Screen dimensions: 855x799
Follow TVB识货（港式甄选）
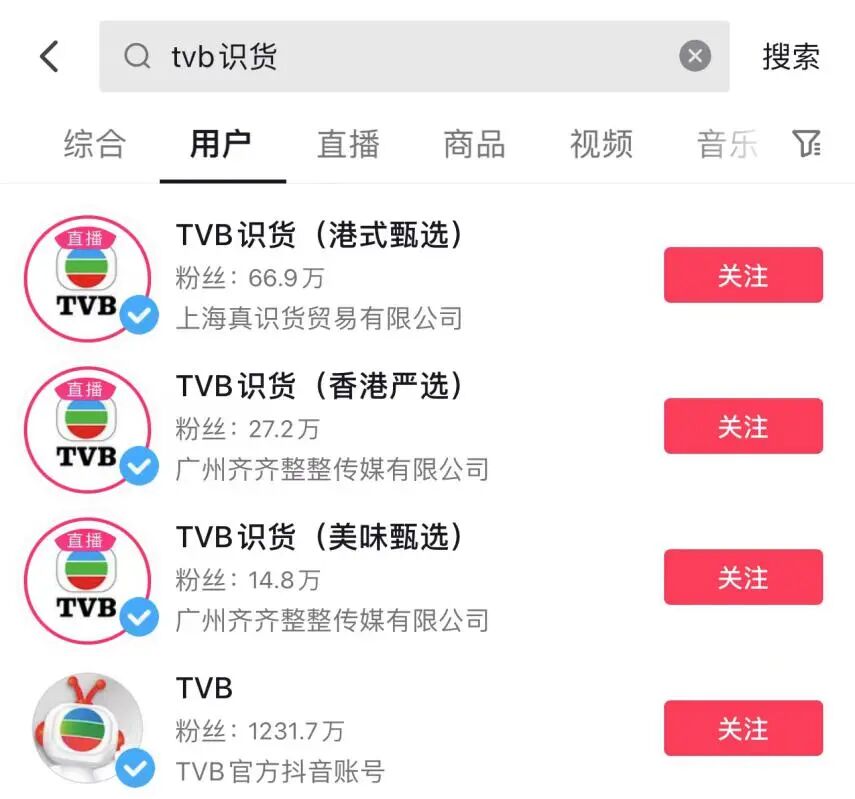click(743, 275)
